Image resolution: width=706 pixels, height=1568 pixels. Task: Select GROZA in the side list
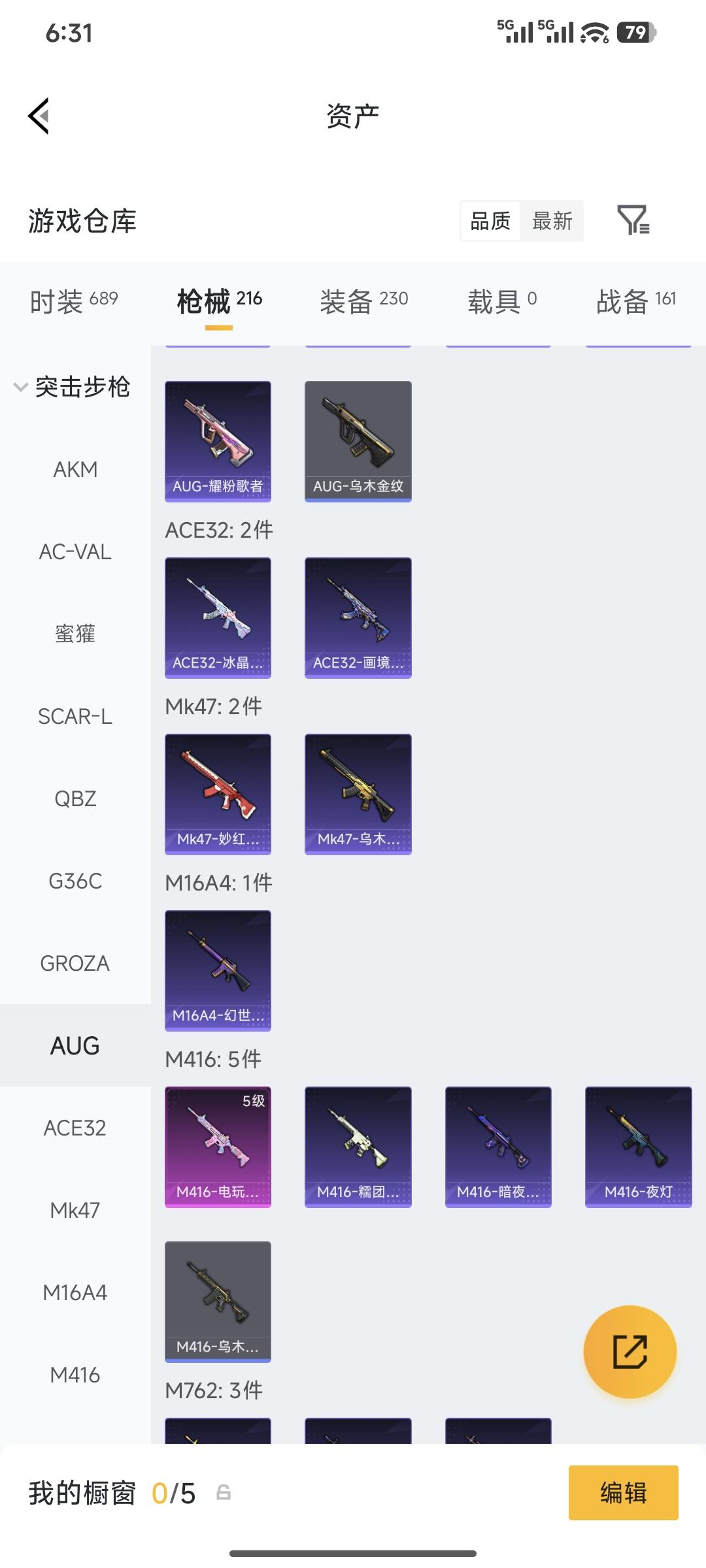[75, 963]
